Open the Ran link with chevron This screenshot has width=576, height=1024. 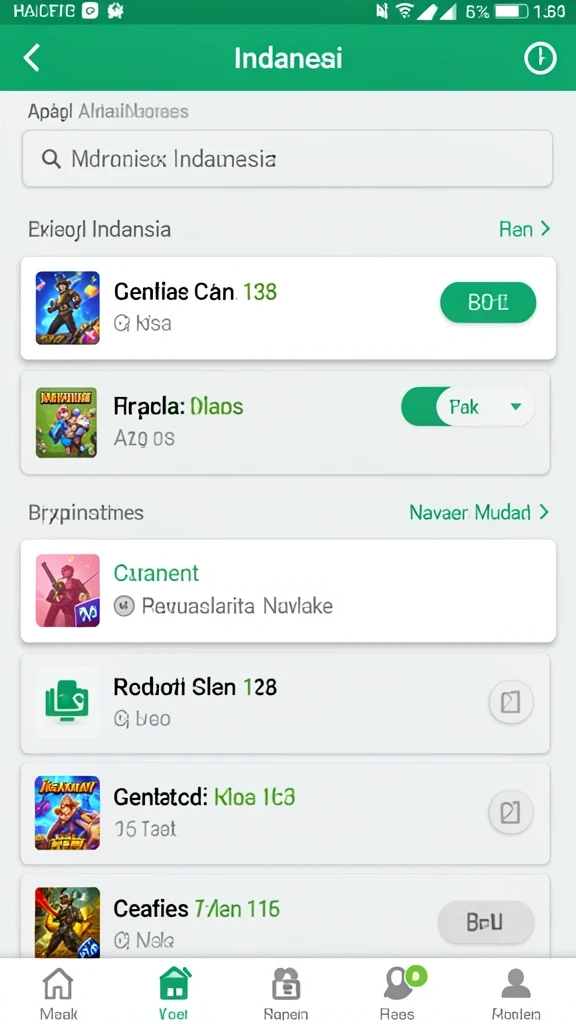(x=524, y=229)
